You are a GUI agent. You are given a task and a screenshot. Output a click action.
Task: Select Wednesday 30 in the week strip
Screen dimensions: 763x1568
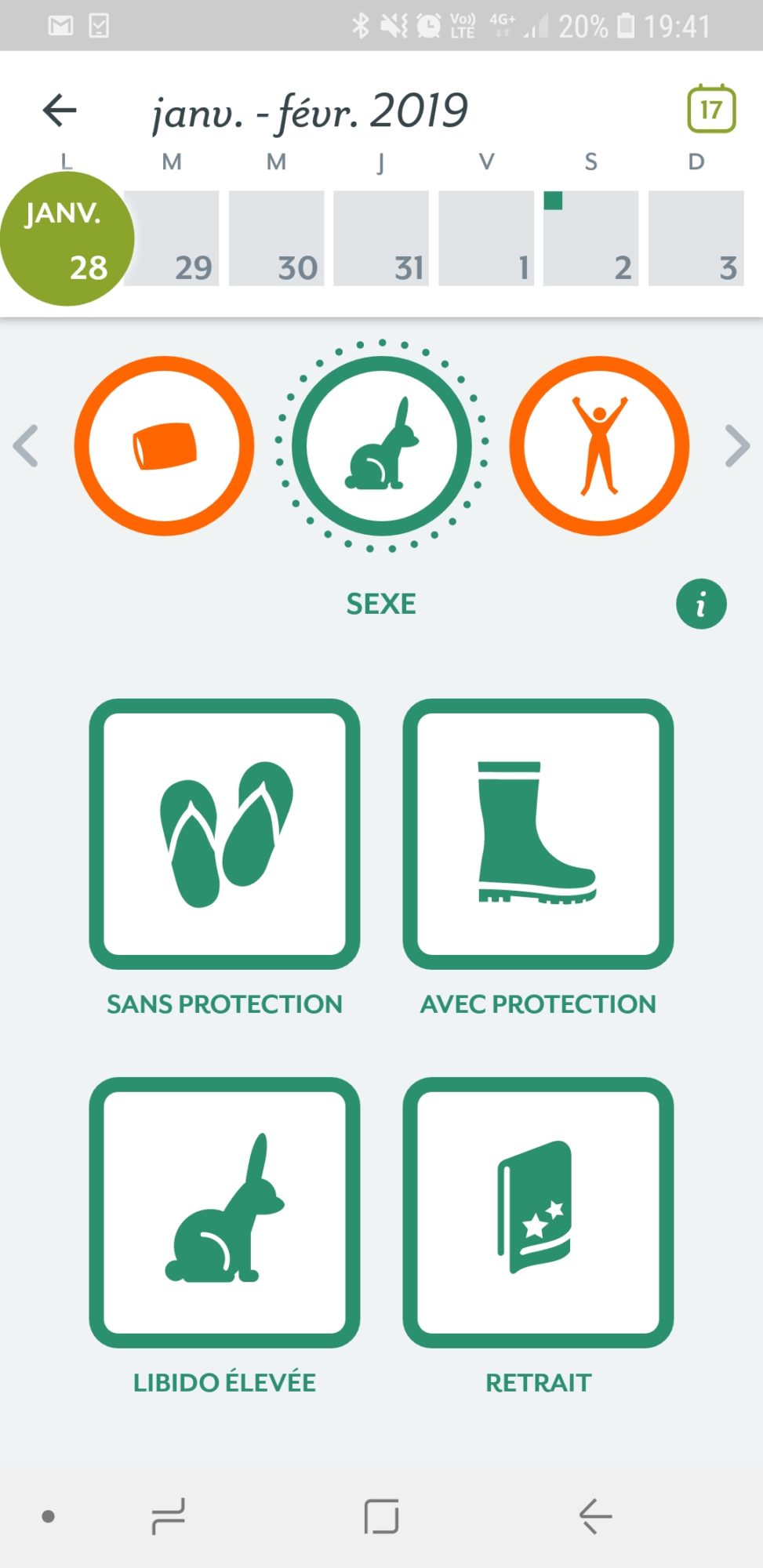(x=276, y=238)
